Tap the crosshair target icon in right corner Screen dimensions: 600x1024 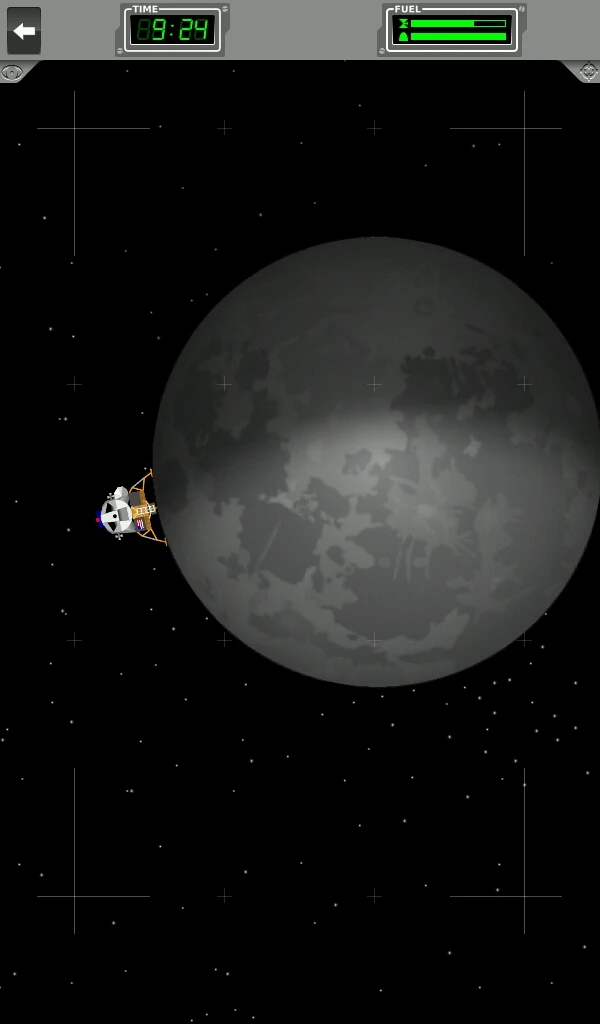(588, 71)
